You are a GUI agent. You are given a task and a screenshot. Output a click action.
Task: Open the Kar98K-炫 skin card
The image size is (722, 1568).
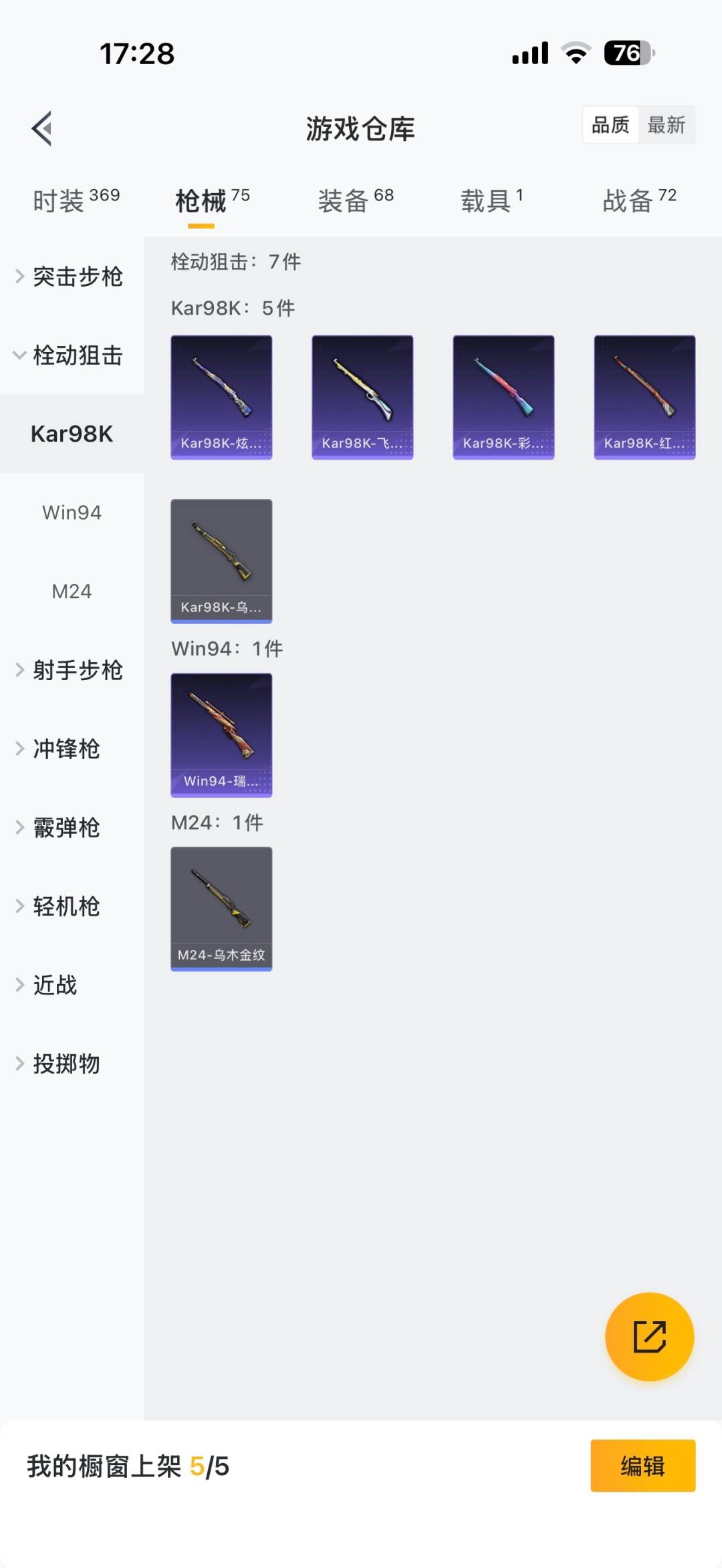[x=221, y=397]
